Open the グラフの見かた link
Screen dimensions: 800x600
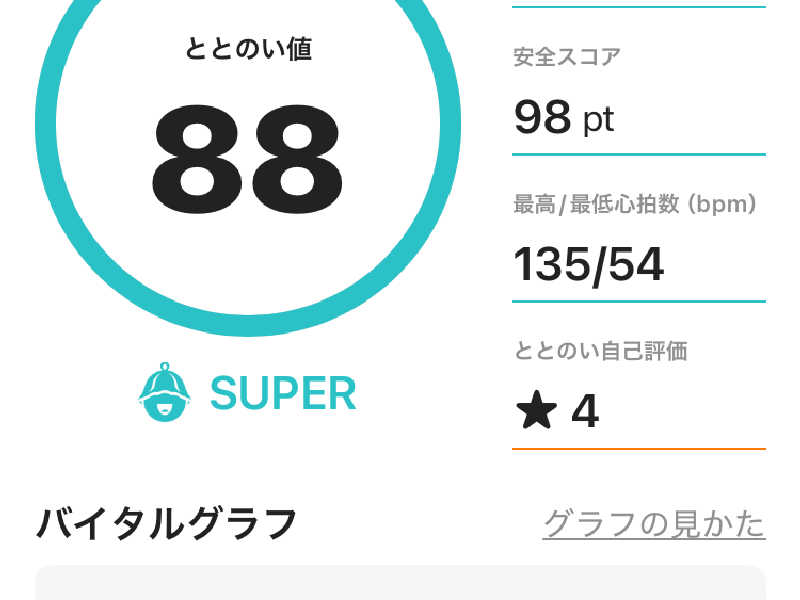click(654, 524)
